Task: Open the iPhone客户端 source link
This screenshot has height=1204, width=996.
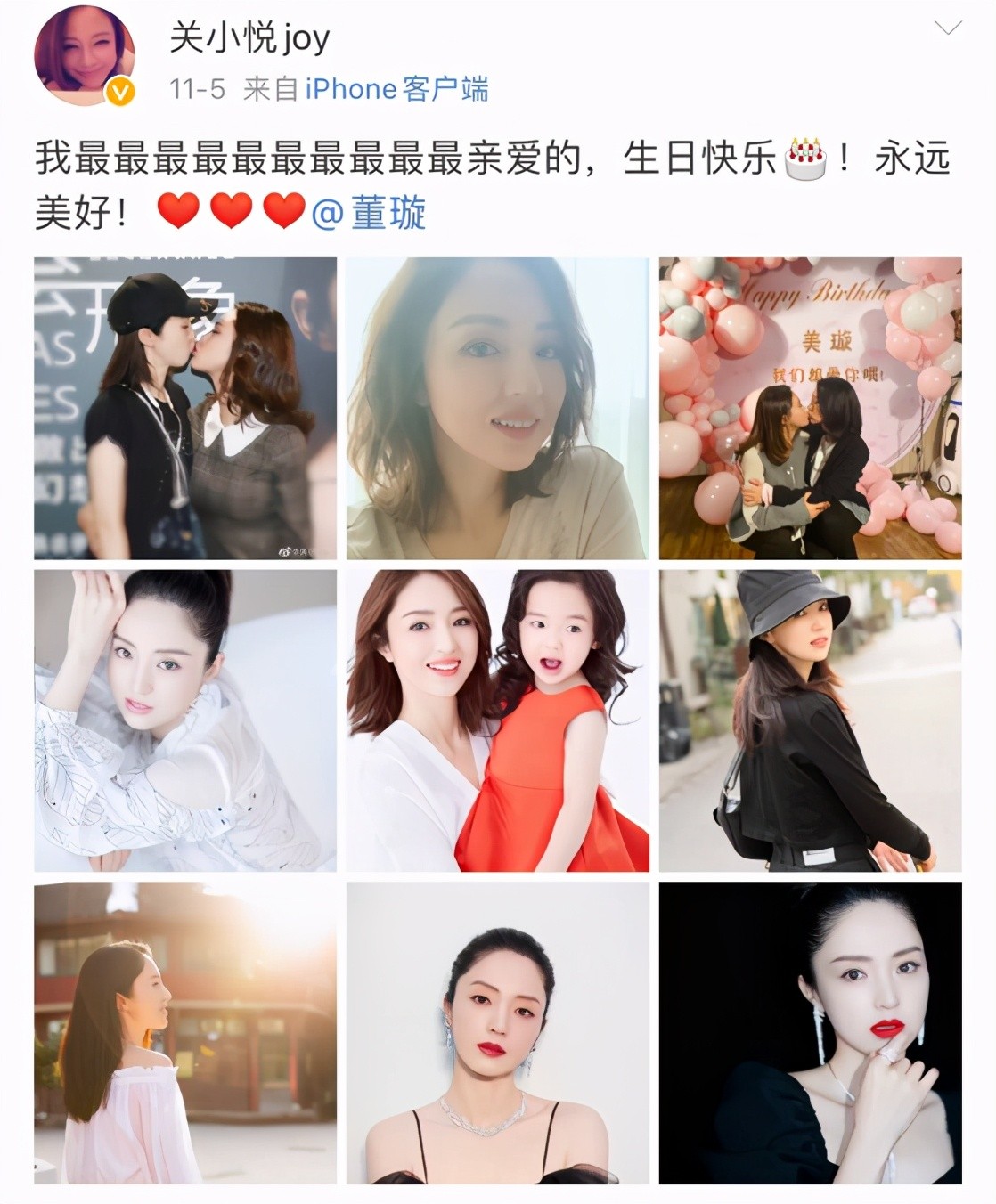Action: click(x=396, y=89)
